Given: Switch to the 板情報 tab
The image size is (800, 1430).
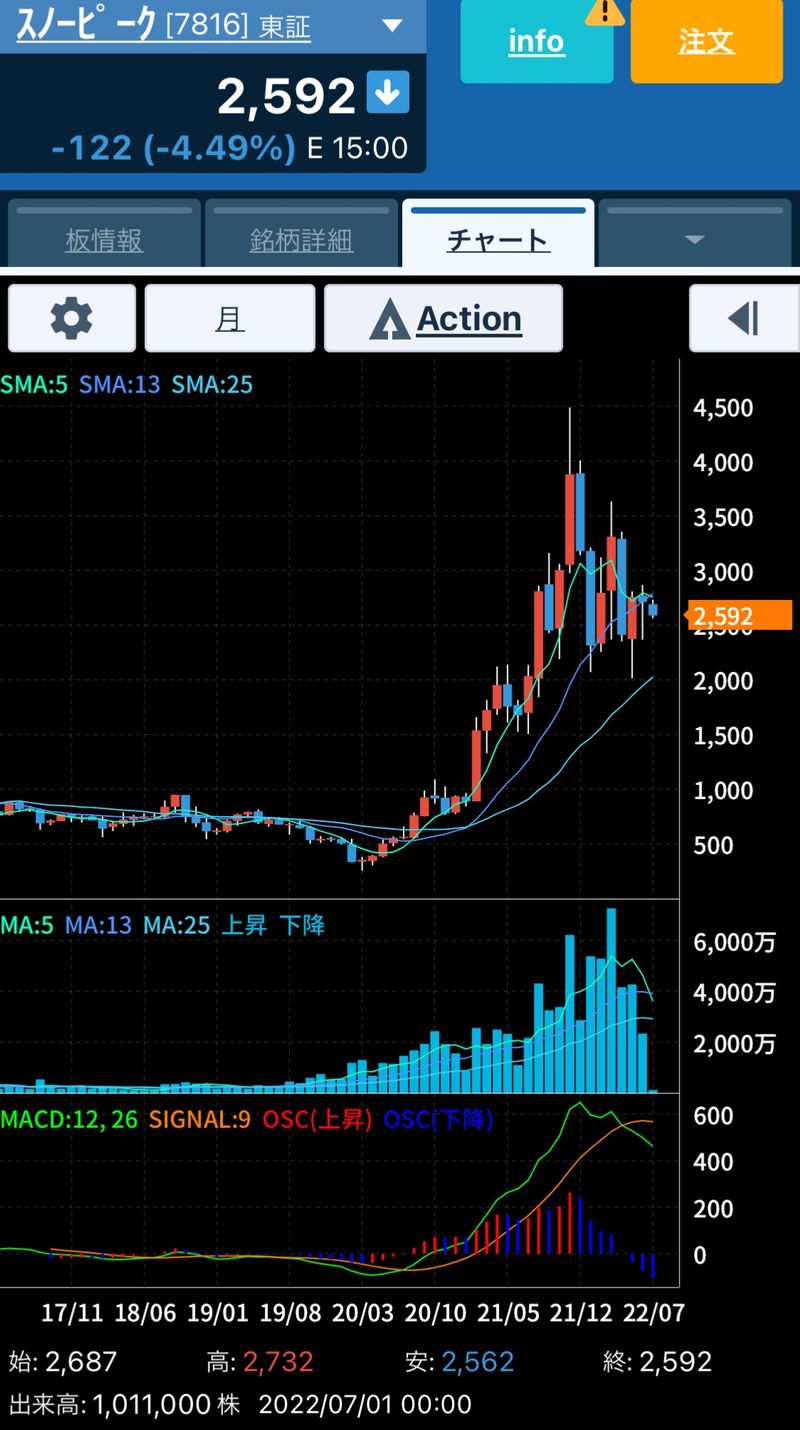Looking at the screenshot, I should pos(104,239).
